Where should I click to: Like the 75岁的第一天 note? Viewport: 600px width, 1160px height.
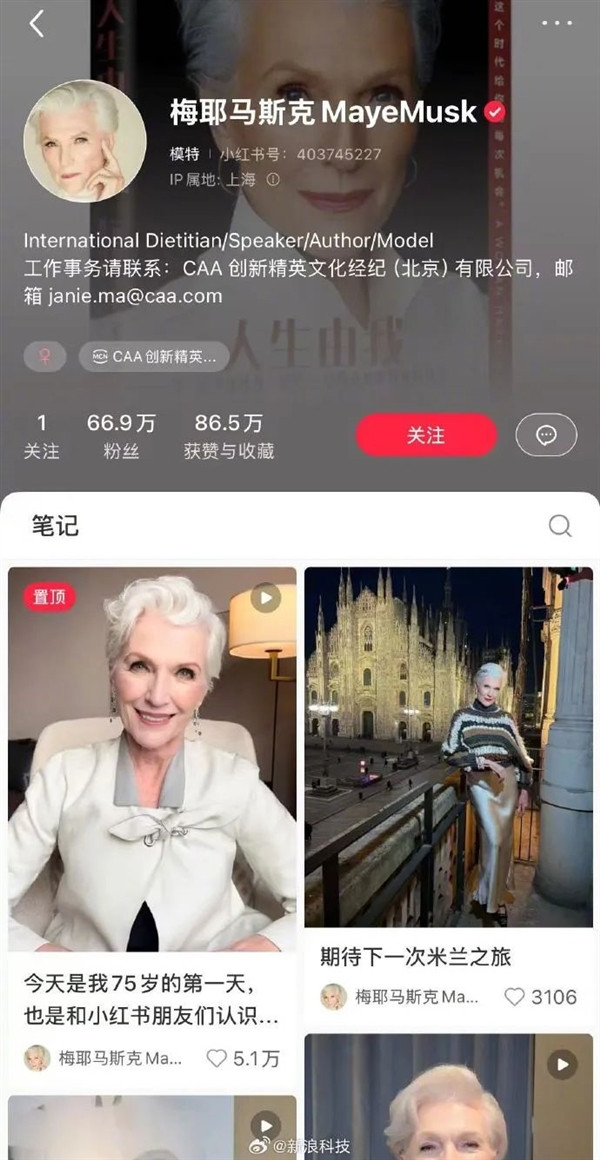coord(217,1058)
